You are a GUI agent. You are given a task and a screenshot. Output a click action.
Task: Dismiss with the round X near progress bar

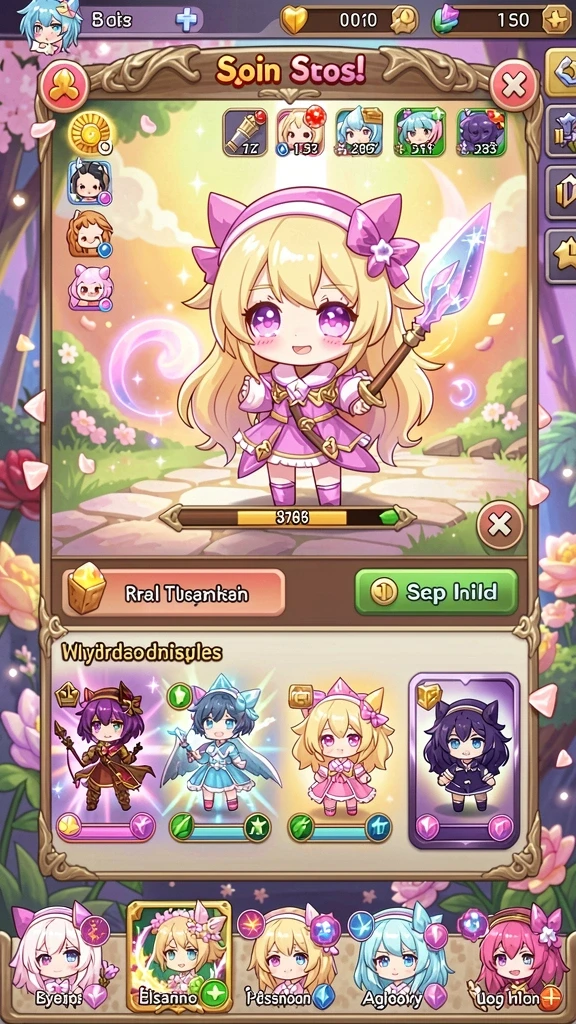tap(500, 524)
